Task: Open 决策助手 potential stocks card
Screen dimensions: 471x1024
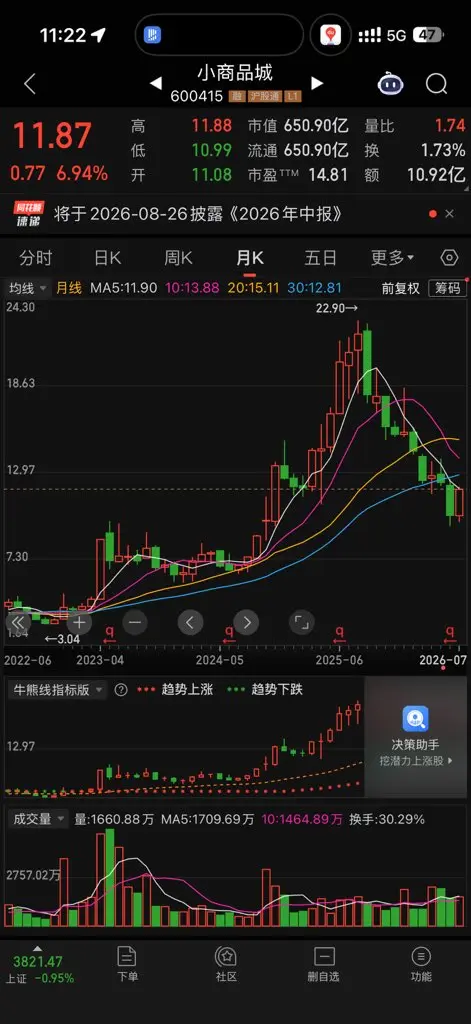Action: click(416, 737)
